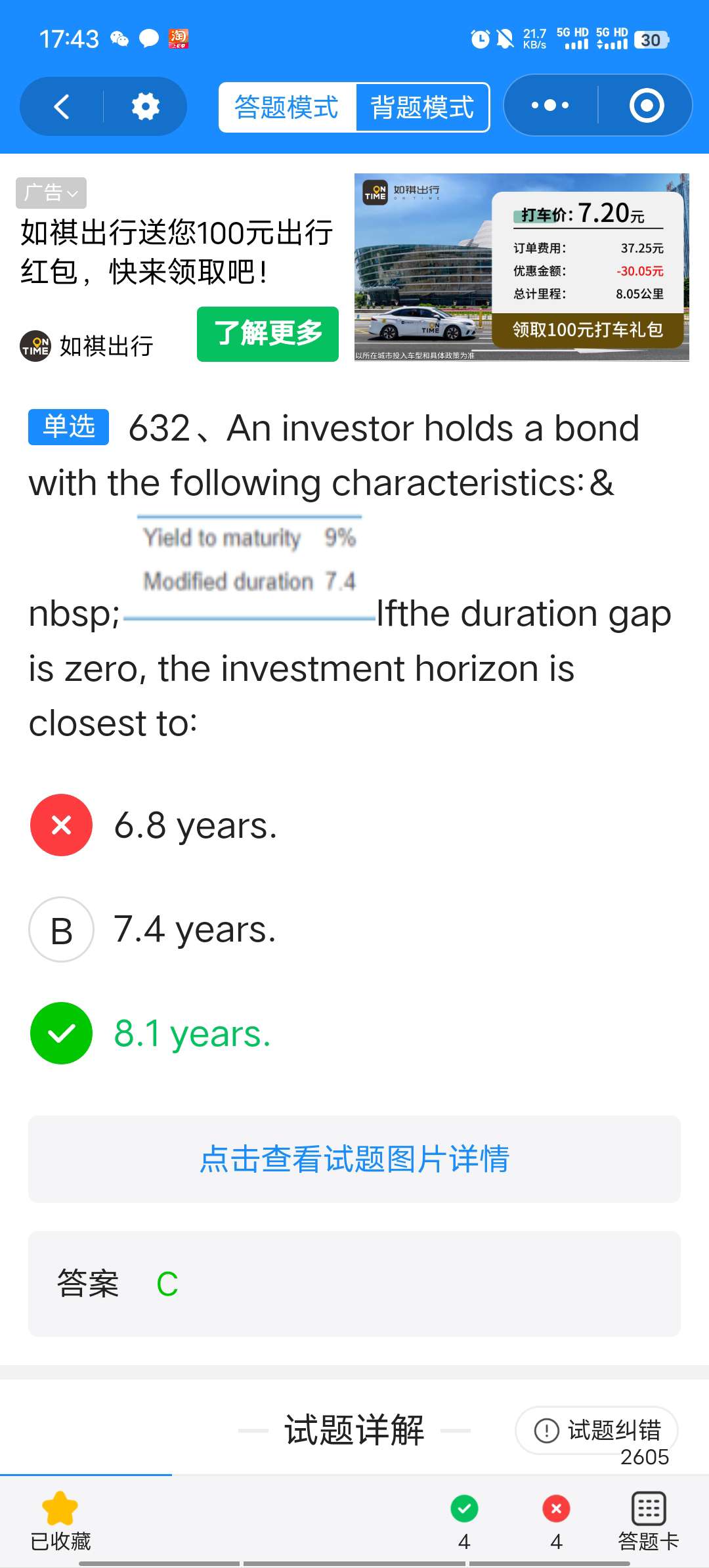Expand the 广告 dropdown label
709x1568 pixels.
pyautogui.click(x=51, y=193)
